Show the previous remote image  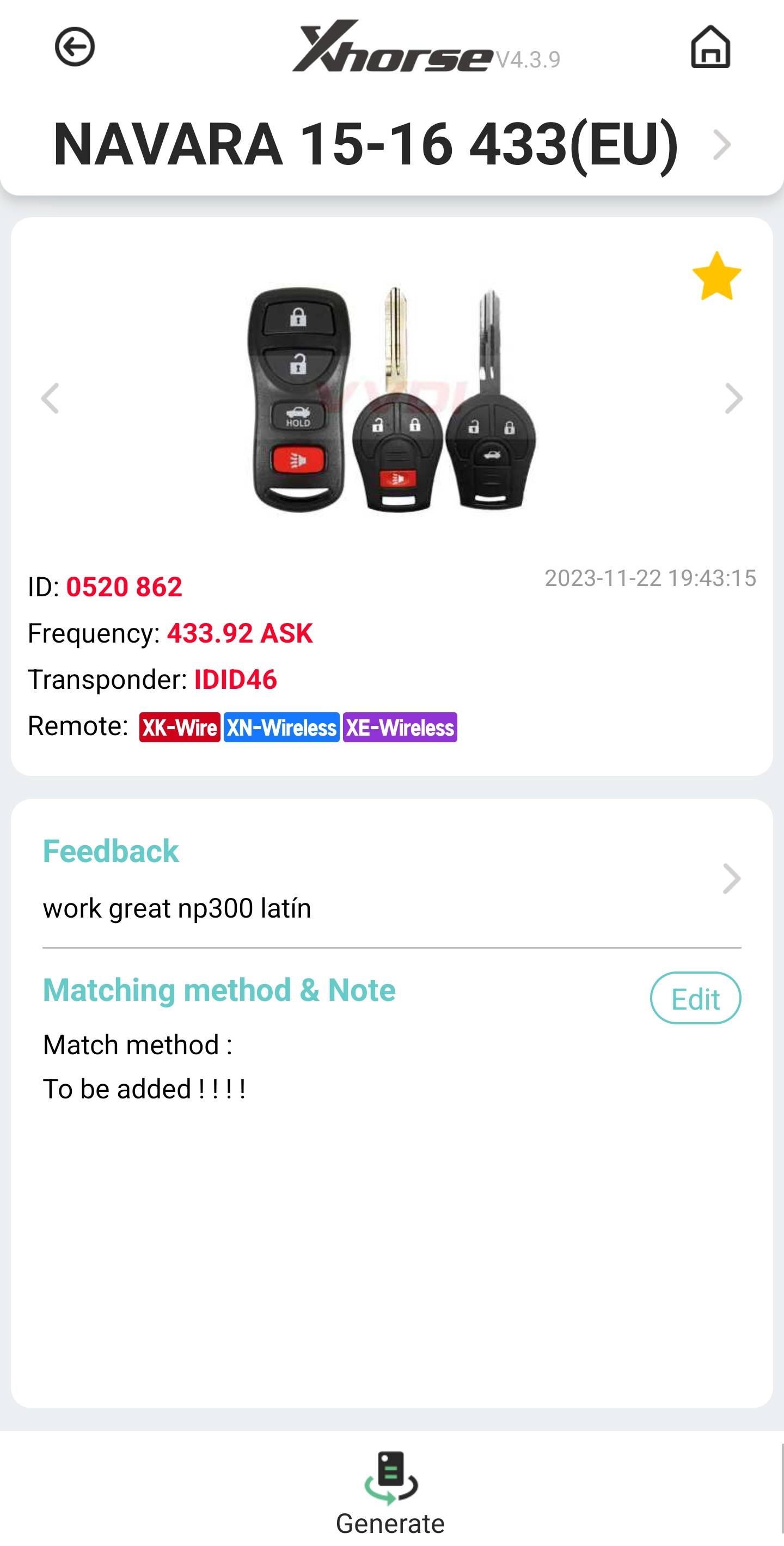coord(51,399)
